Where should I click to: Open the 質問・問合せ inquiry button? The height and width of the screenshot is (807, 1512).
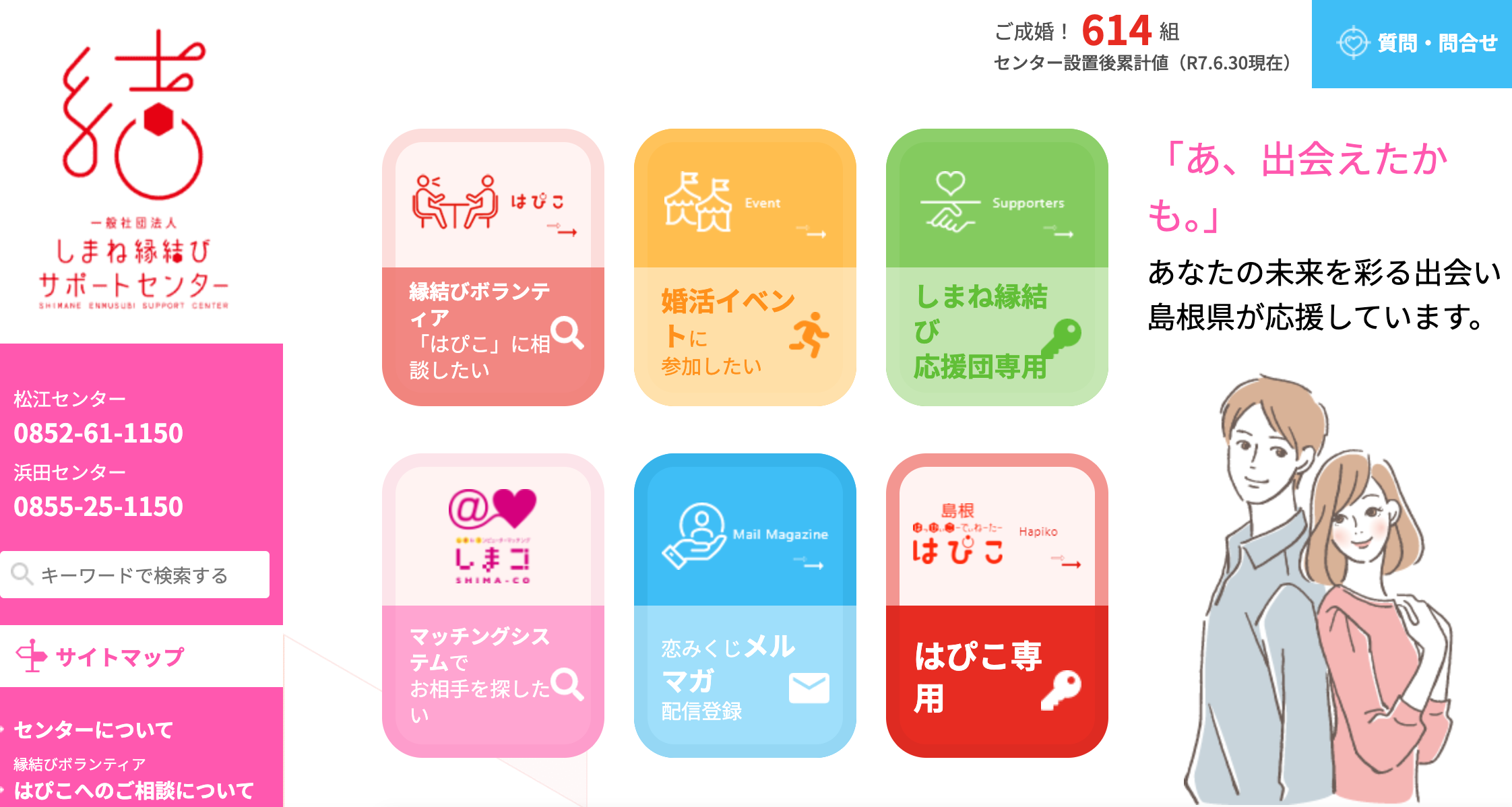(1412, 44)
